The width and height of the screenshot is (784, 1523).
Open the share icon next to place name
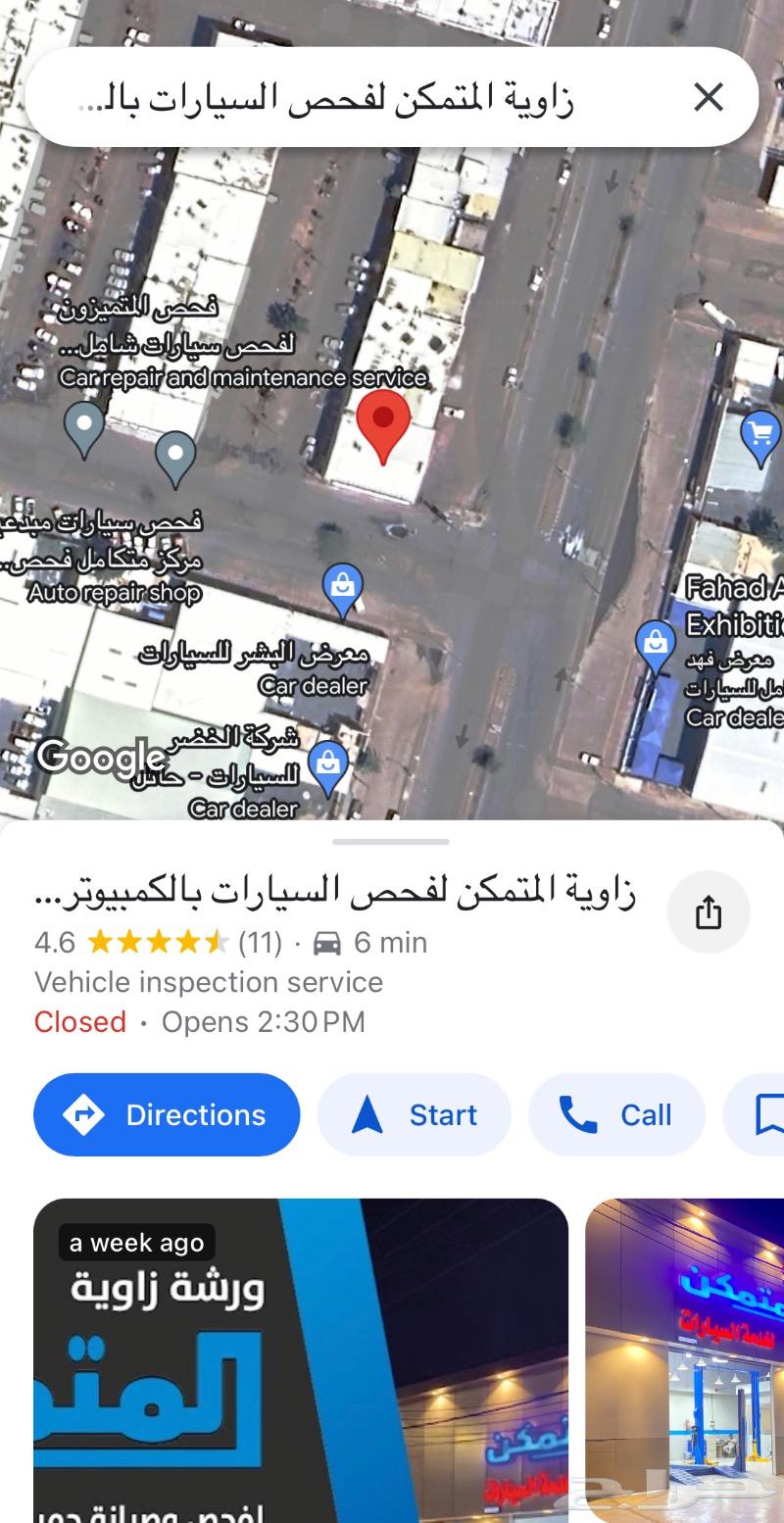pos(708,912)
